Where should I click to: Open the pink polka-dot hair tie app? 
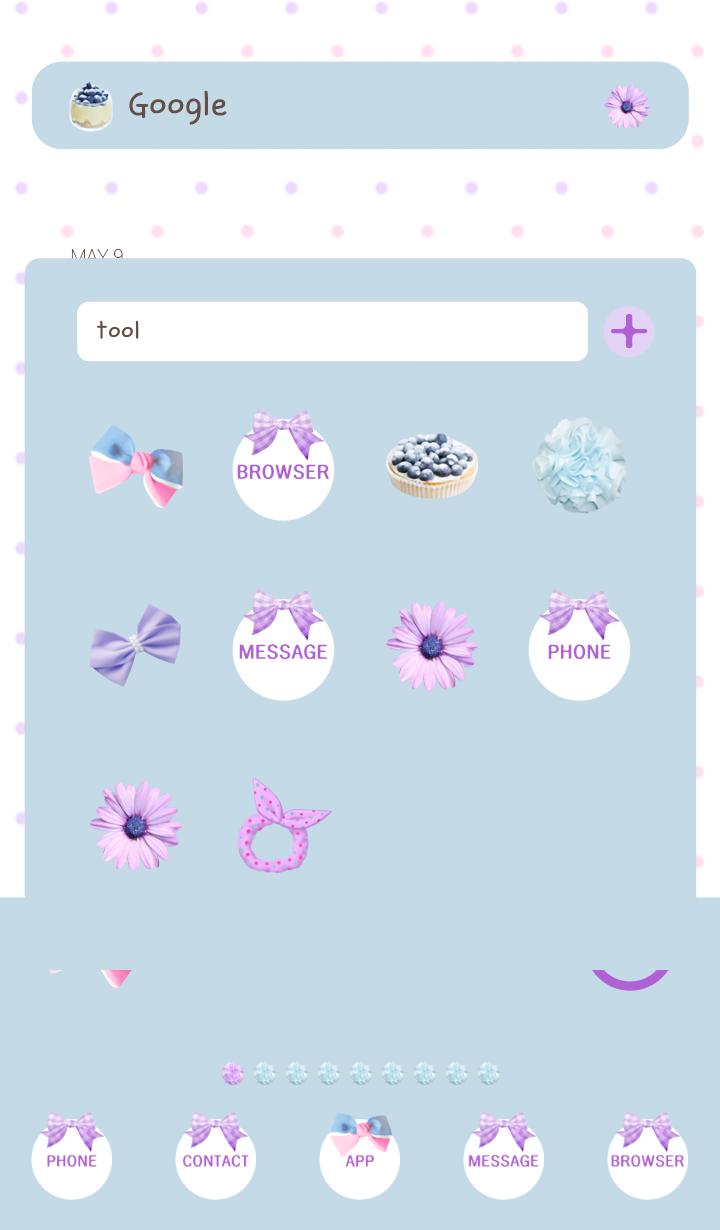tap(283, 826)
